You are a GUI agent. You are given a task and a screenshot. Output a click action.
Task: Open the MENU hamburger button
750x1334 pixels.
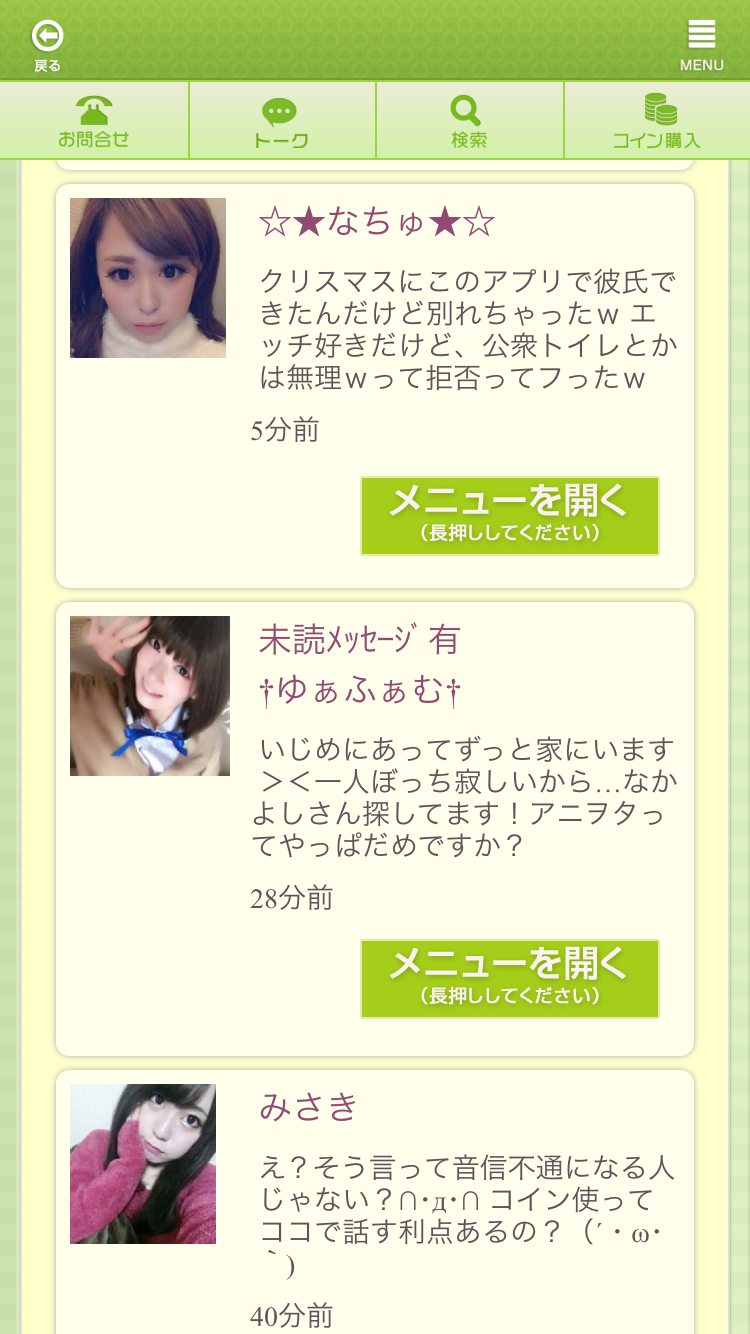coord(701,45)
